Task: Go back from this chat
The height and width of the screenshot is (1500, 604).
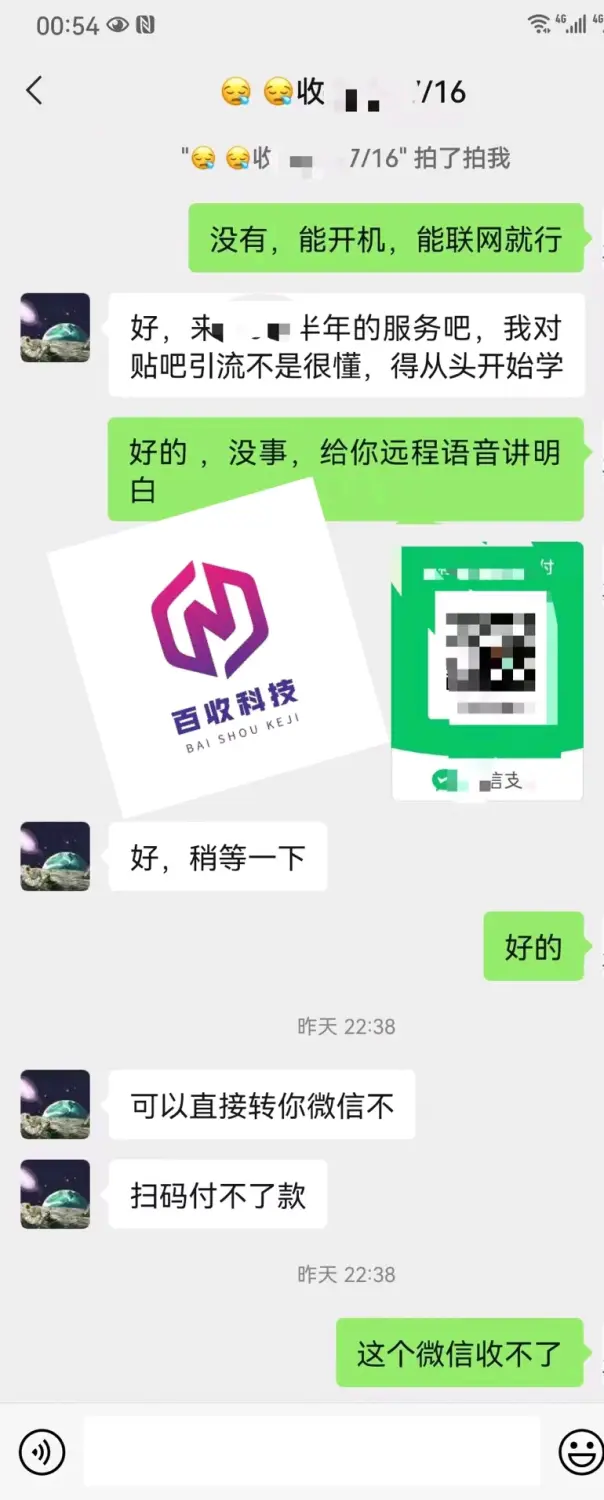Action: [x=34, y=91]
